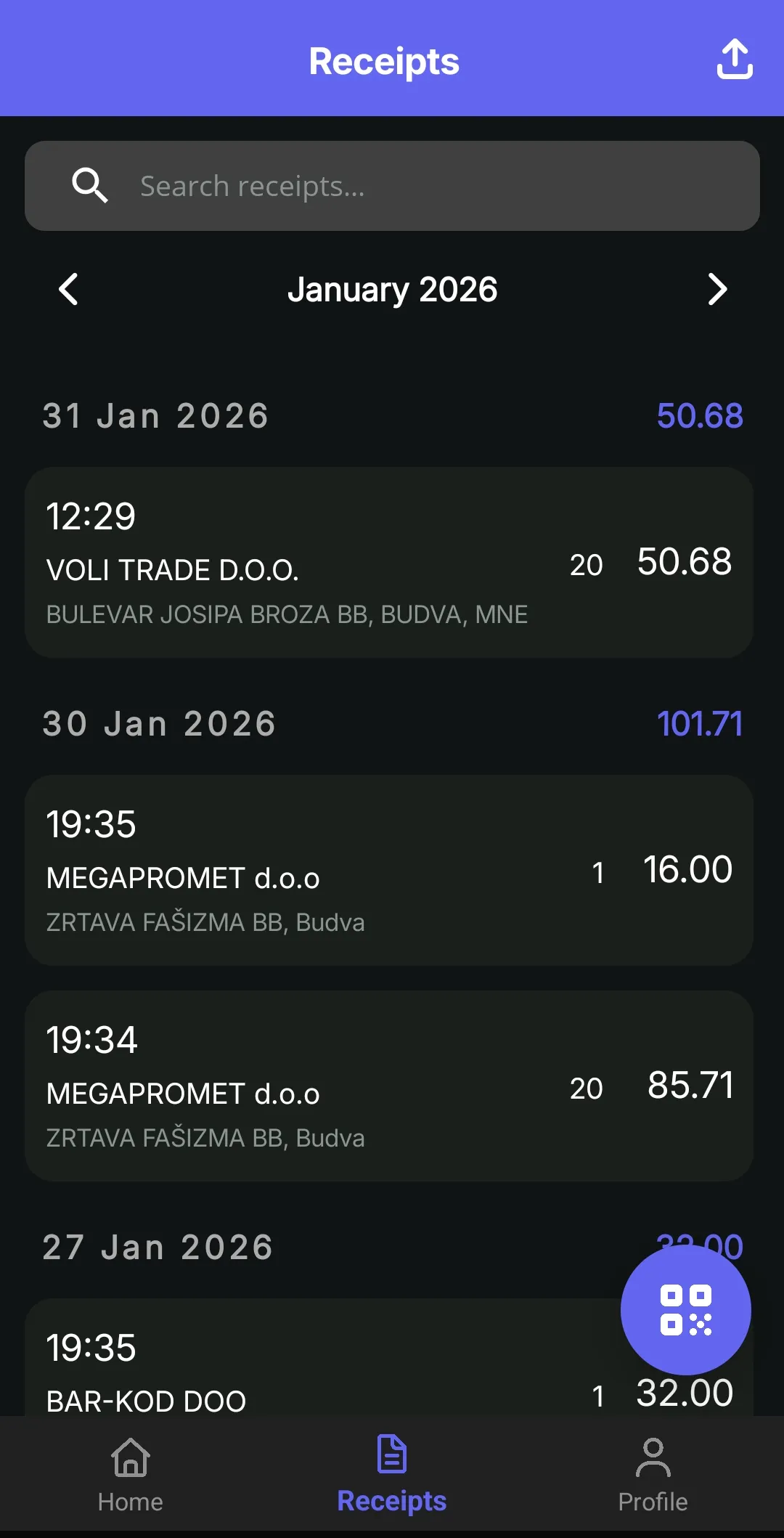Open the BAR-KOD DOO receipt
The width and height of the screenshot is (784, 1538).
(290, 1372)
